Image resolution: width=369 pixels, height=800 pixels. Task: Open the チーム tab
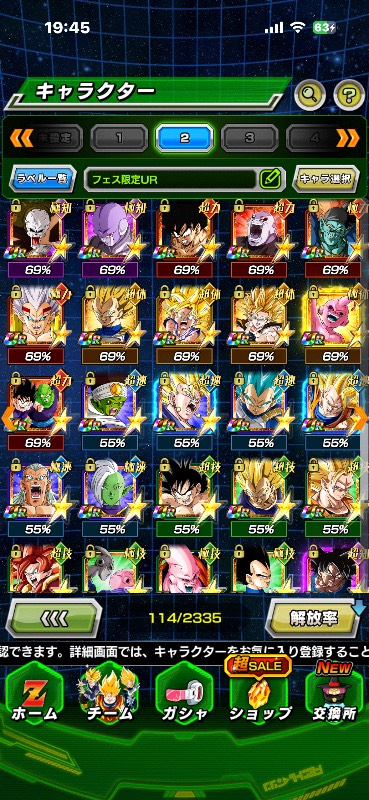pos(109,694)
